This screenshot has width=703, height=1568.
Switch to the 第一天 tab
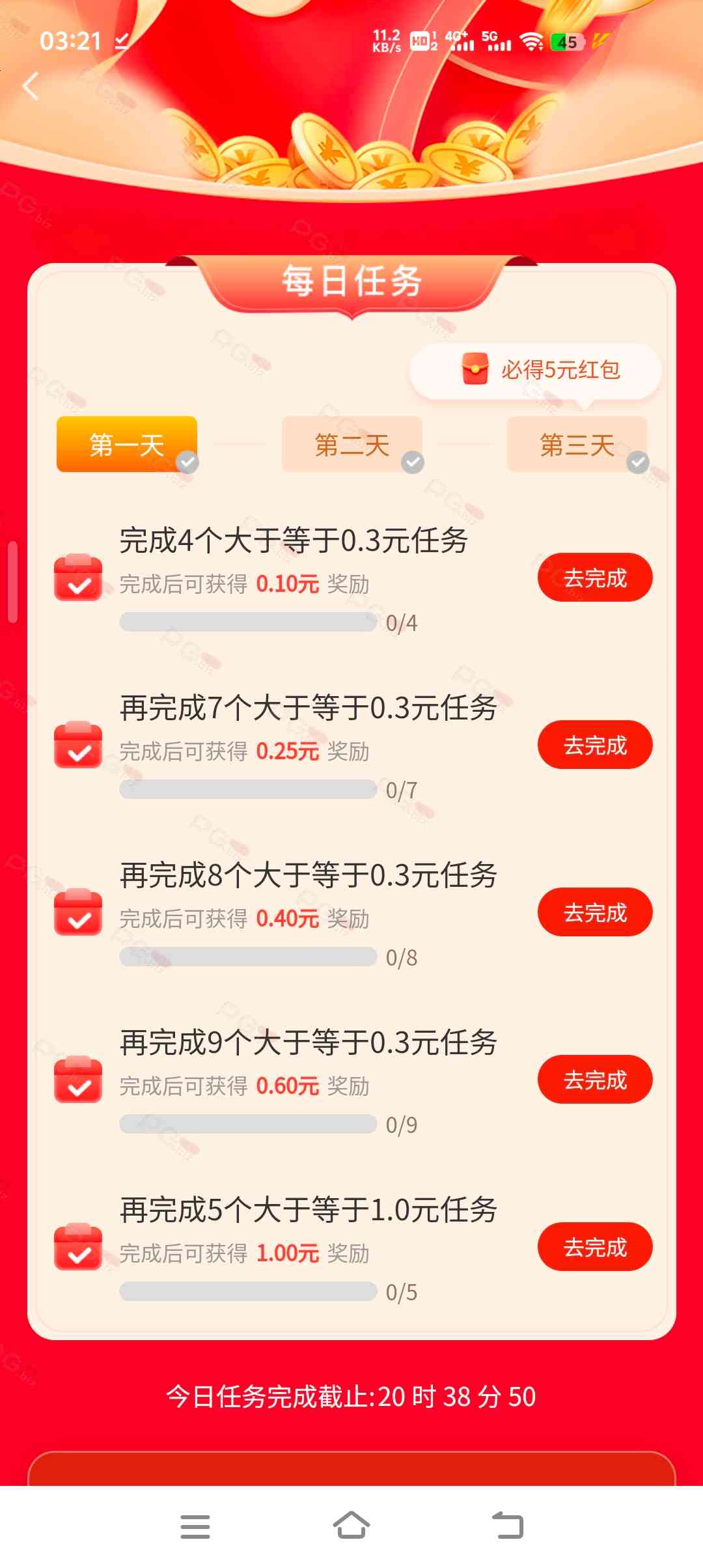tap(127, 445)
